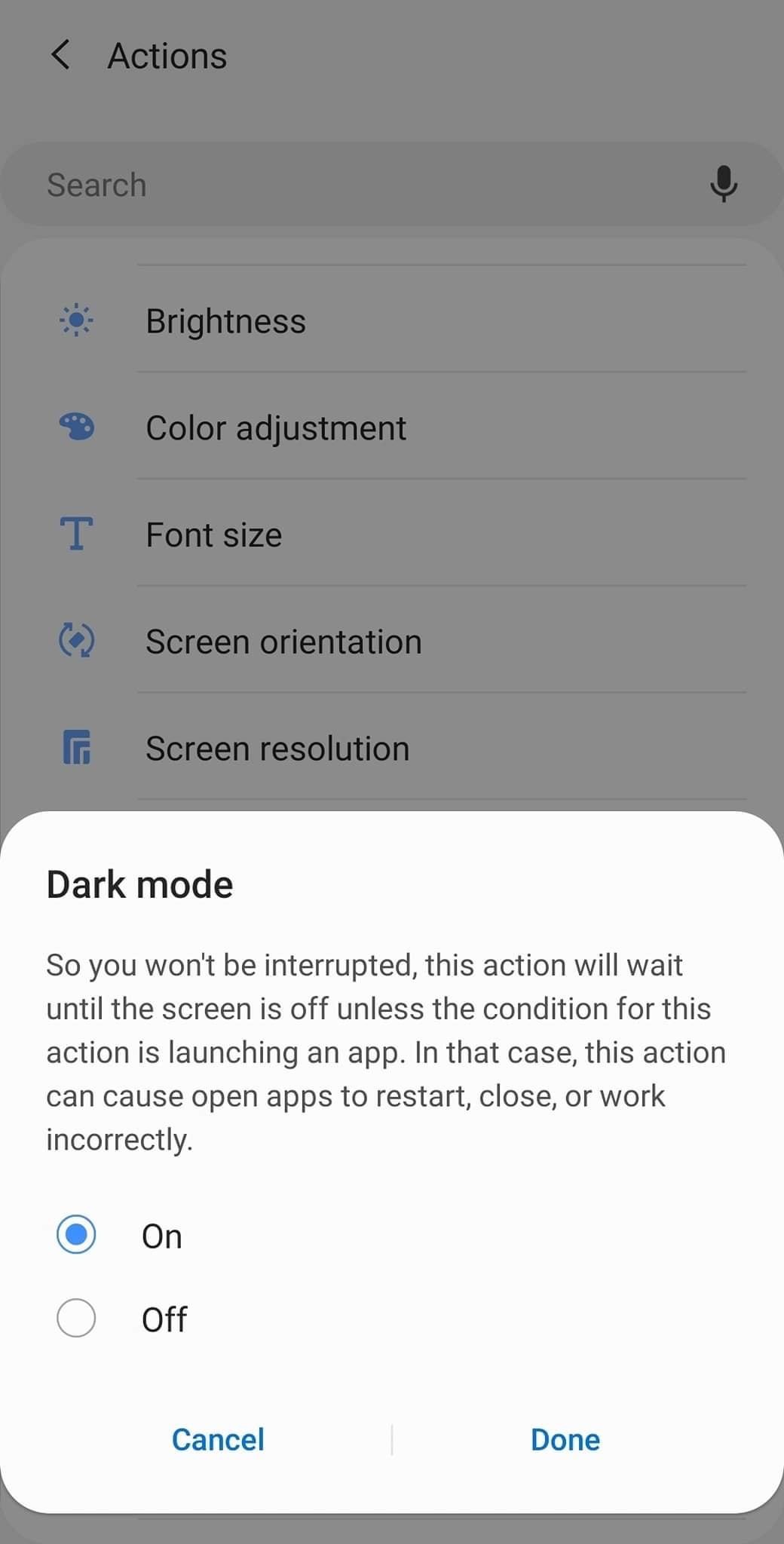Viewport: 784px width, 1544px height.
Task: Tap the Search field
Action: point(362,185)
